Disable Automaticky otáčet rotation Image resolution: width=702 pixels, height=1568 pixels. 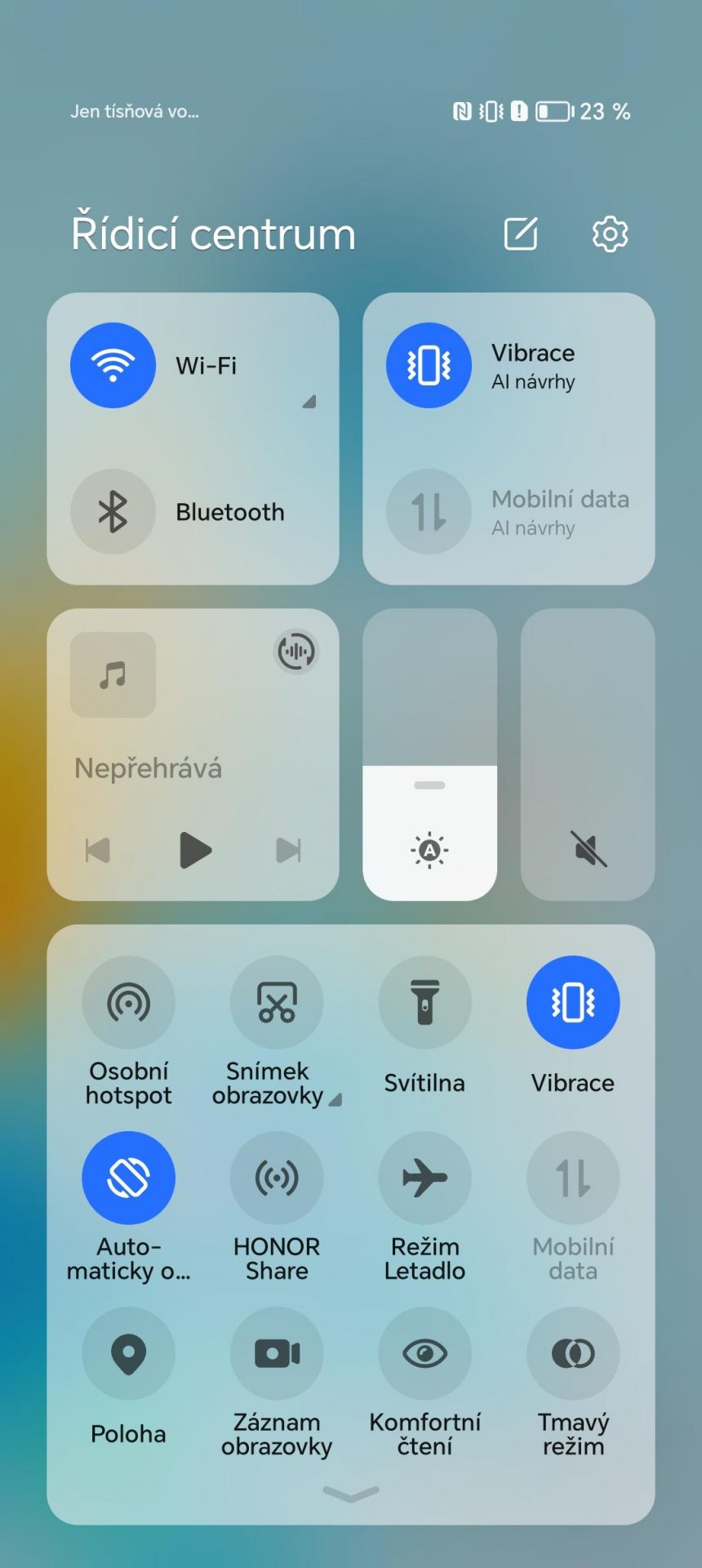[129, 1178]
